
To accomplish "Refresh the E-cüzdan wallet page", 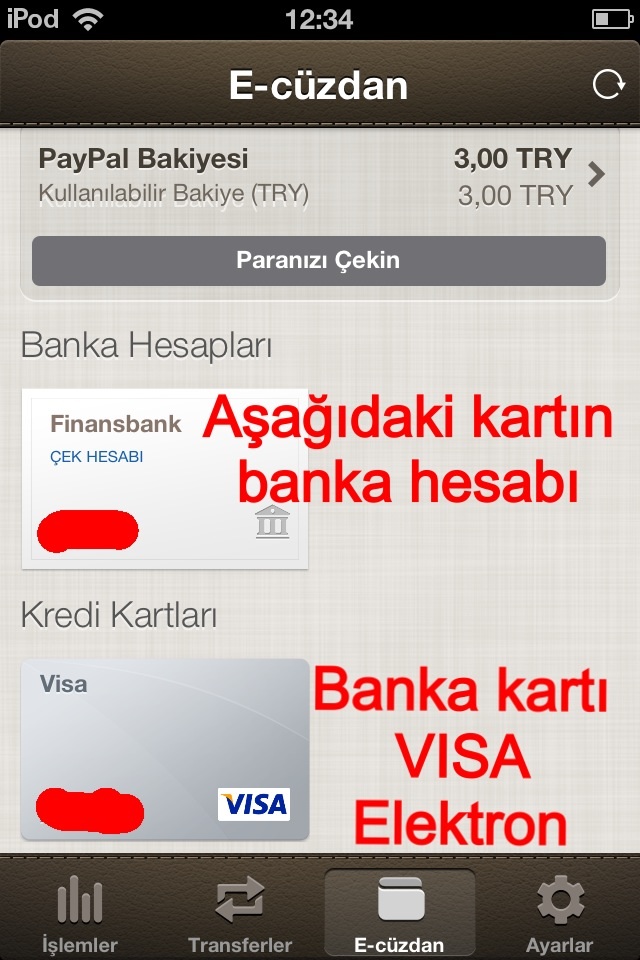I will (x=608, y=85).
